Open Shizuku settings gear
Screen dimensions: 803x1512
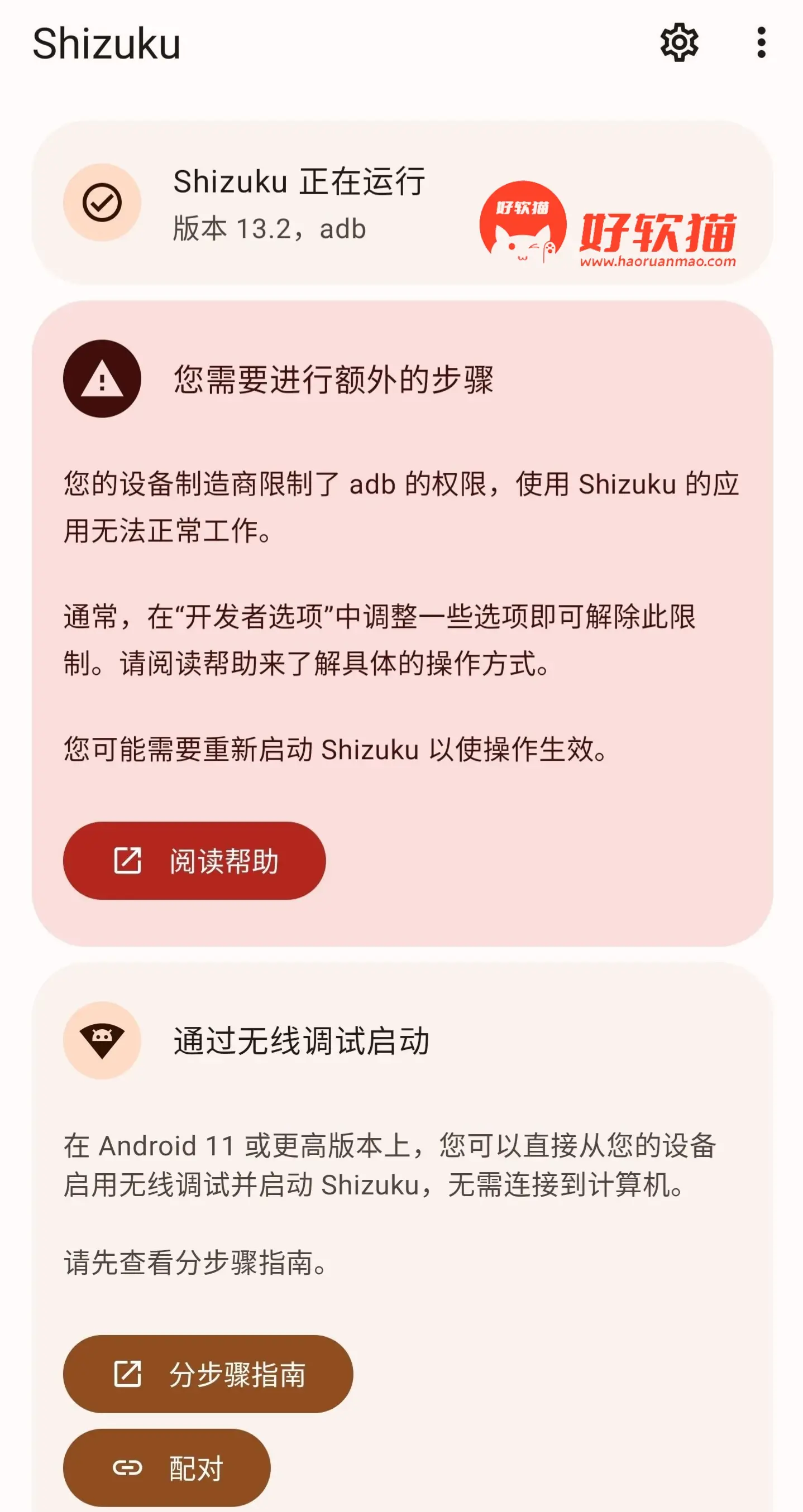(678, 43)
